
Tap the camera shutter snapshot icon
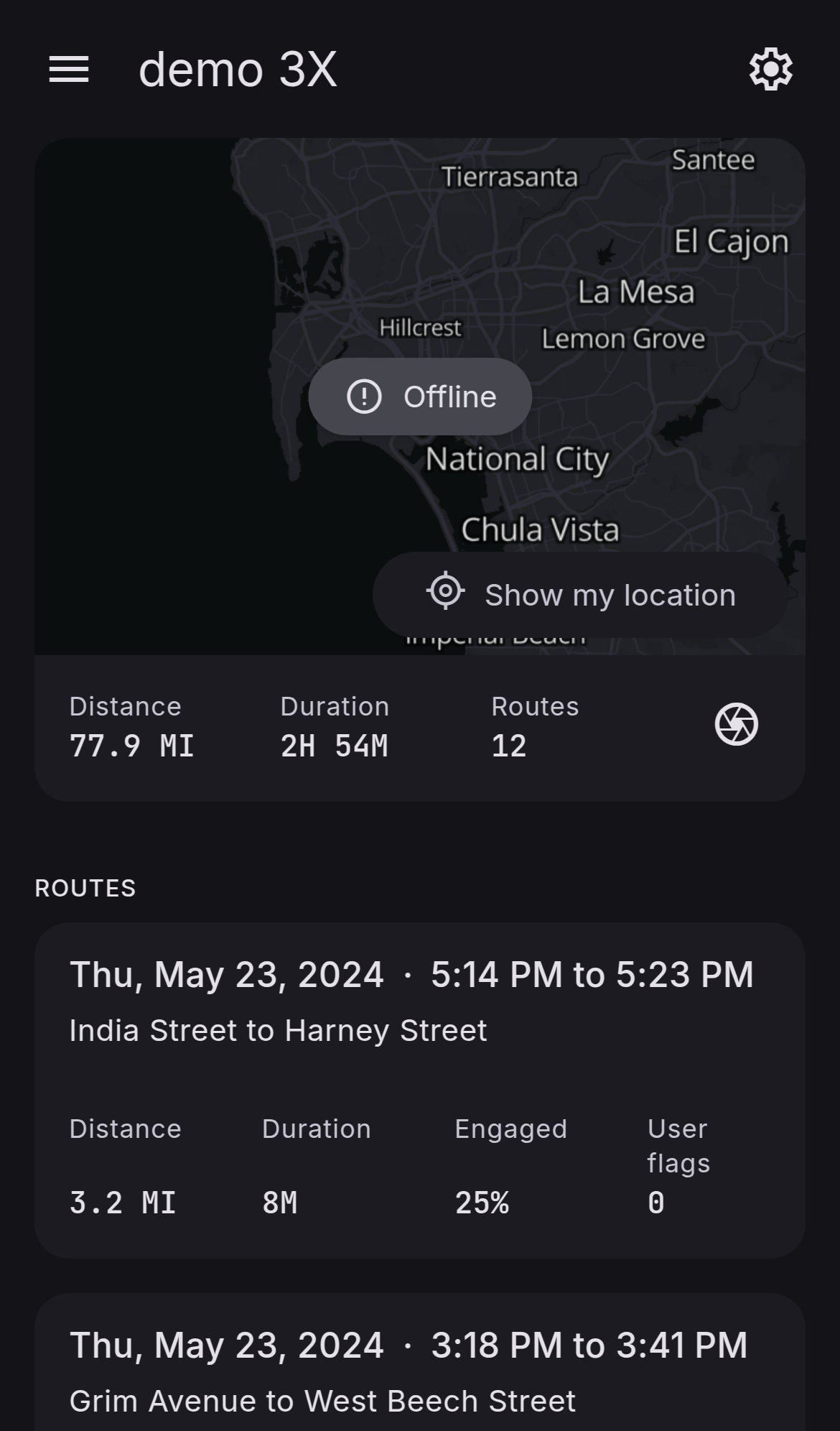point(736,724)
